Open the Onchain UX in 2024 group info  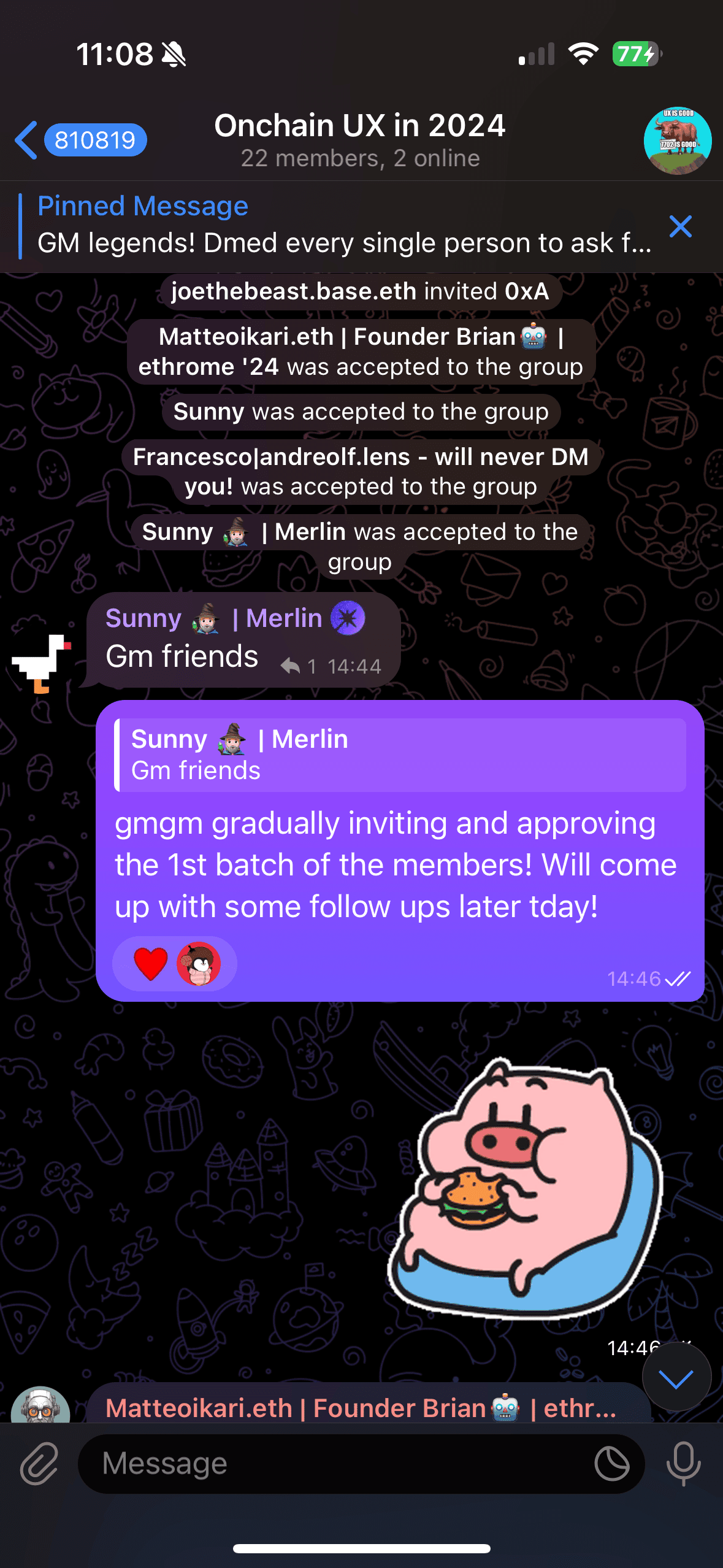point(360,139)
